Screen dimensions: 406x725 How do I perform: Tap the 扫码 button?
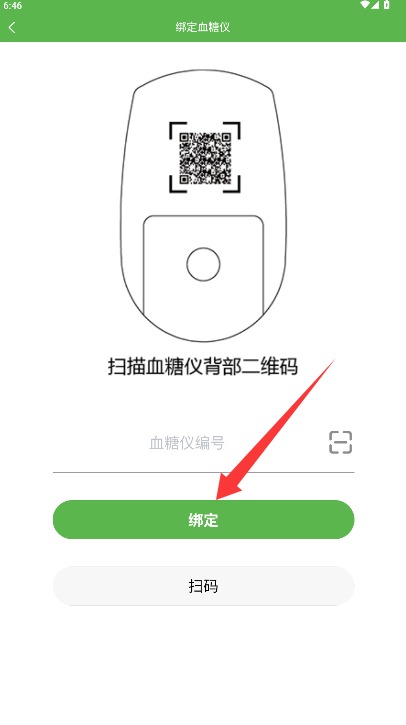click(203, 586)
